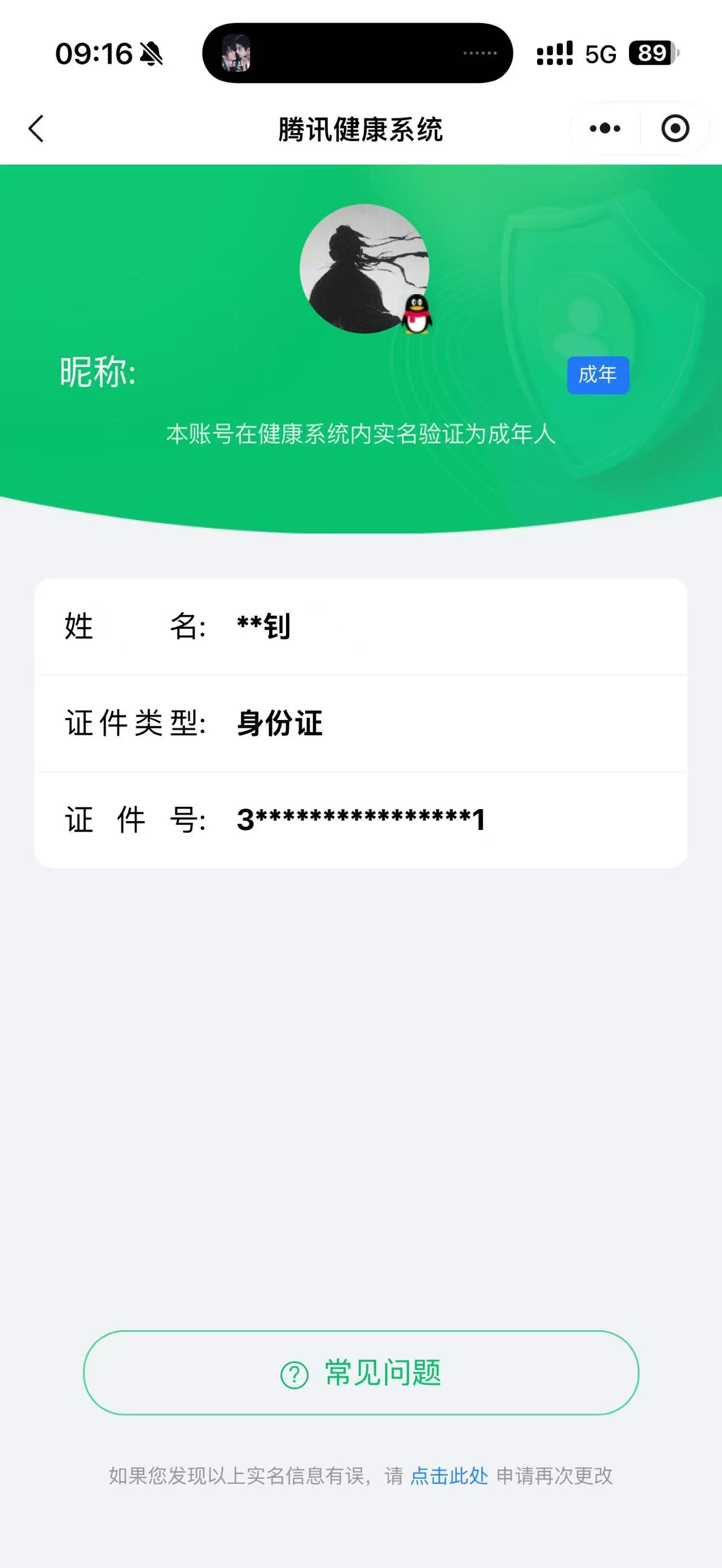Tap the masked 证件号 number row

coord(360,820)
